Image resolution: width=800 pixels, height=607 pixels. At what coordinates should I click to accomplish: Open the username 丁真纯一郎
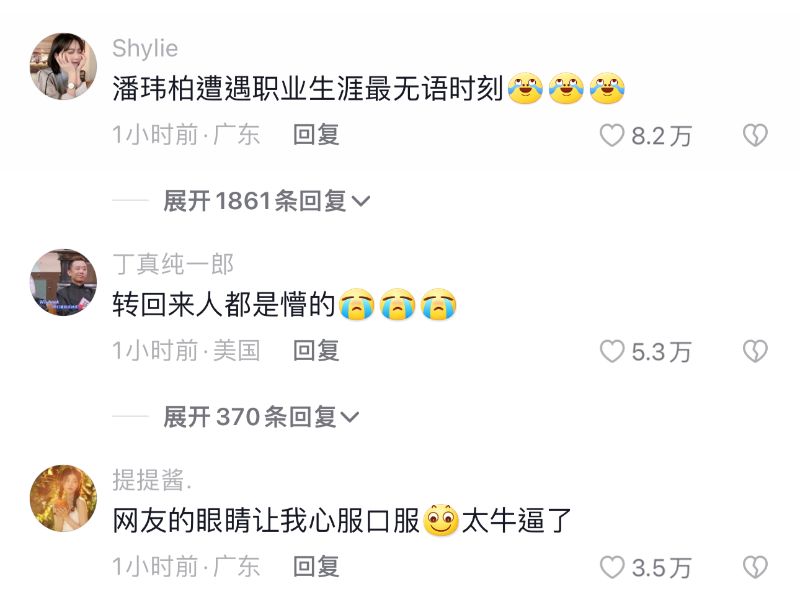(173, 264)
